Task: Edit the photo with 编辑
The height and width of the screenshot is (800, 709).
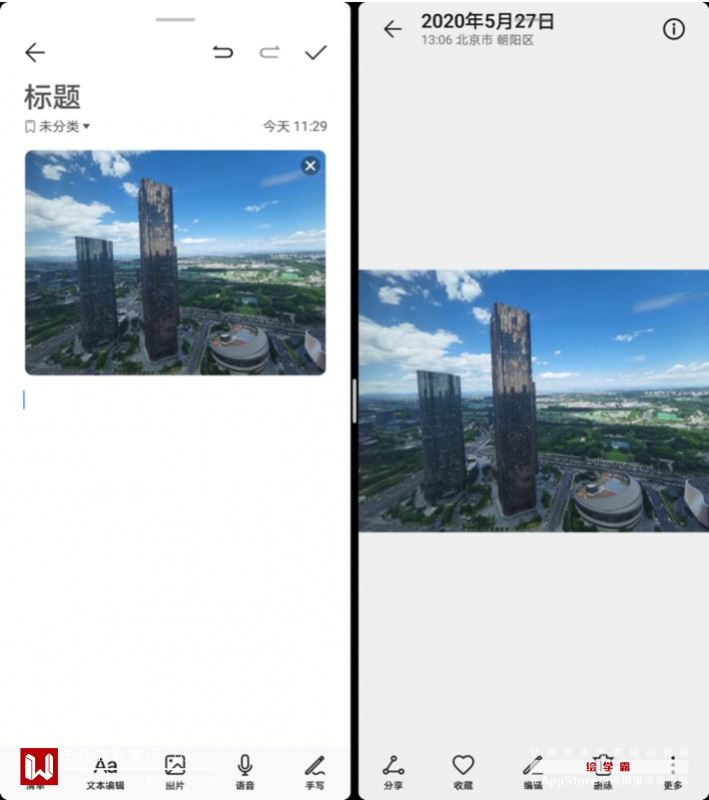Action: pos(533,770)
